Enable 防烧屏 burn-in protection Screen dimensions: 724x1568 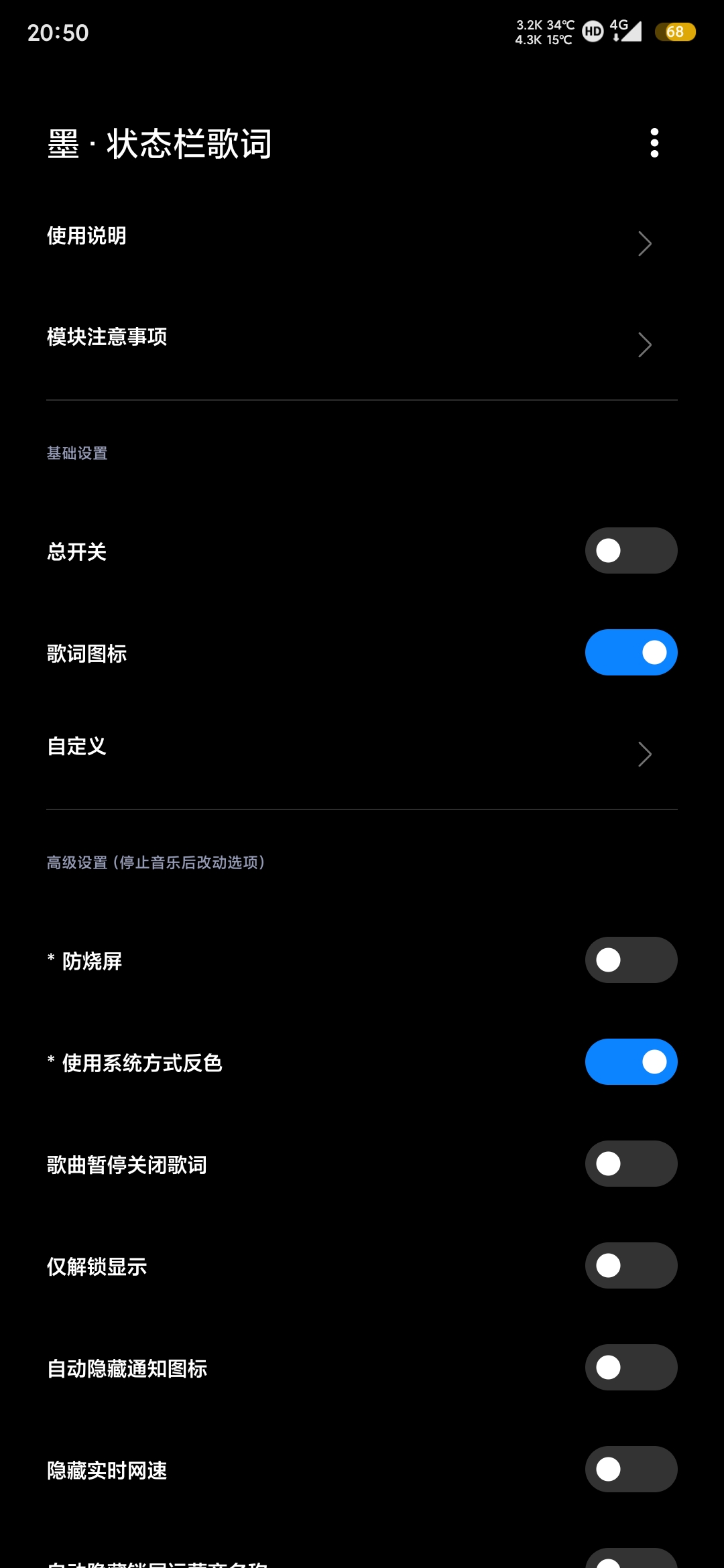pos(631,960)
